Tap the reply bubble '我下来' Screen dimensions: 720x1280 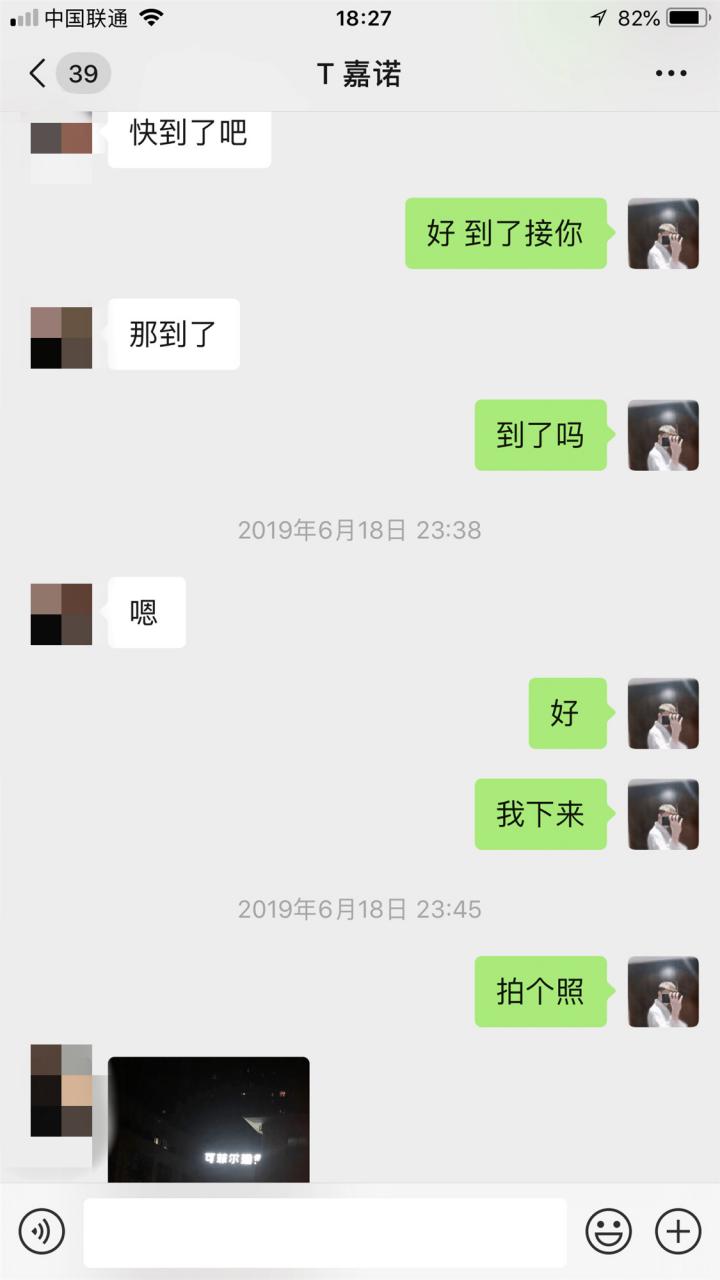(x=540, y=814)
